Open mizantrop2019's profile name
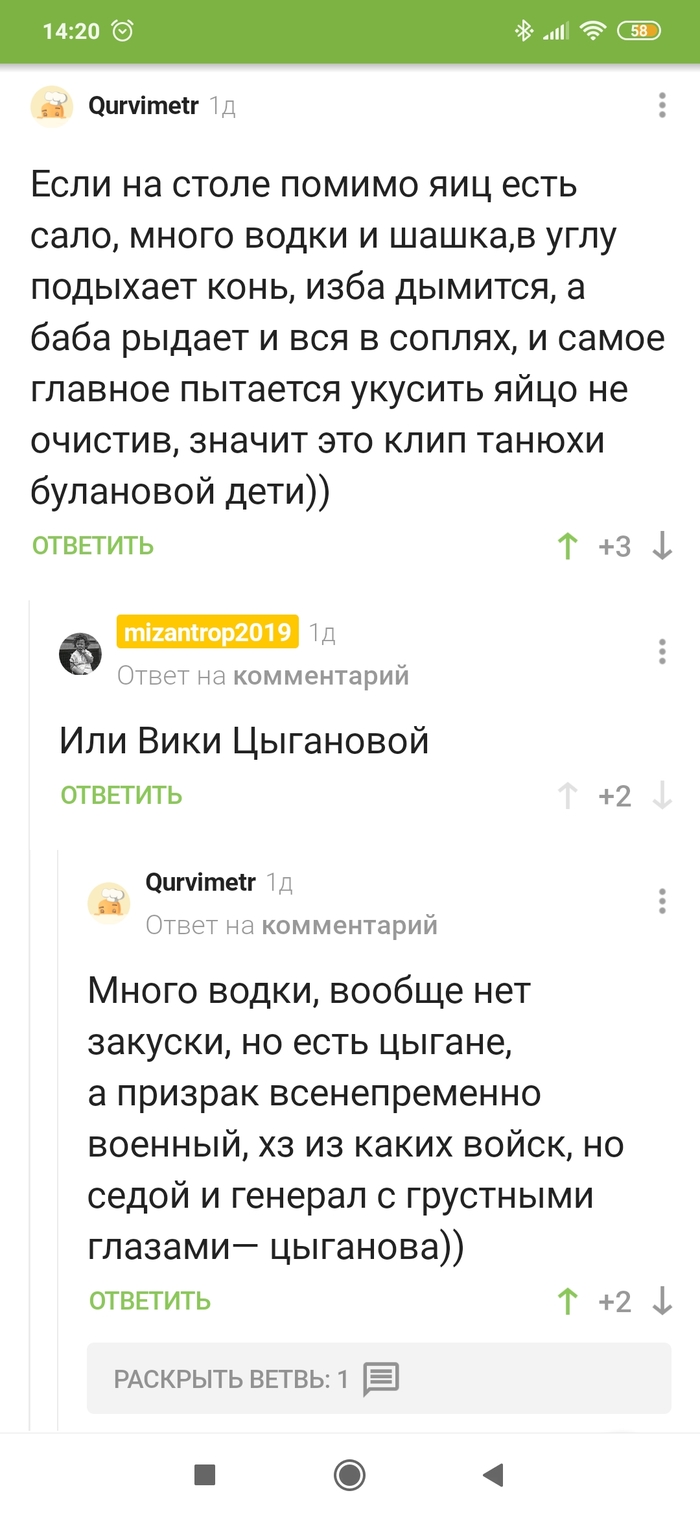 tap(208, 632)
